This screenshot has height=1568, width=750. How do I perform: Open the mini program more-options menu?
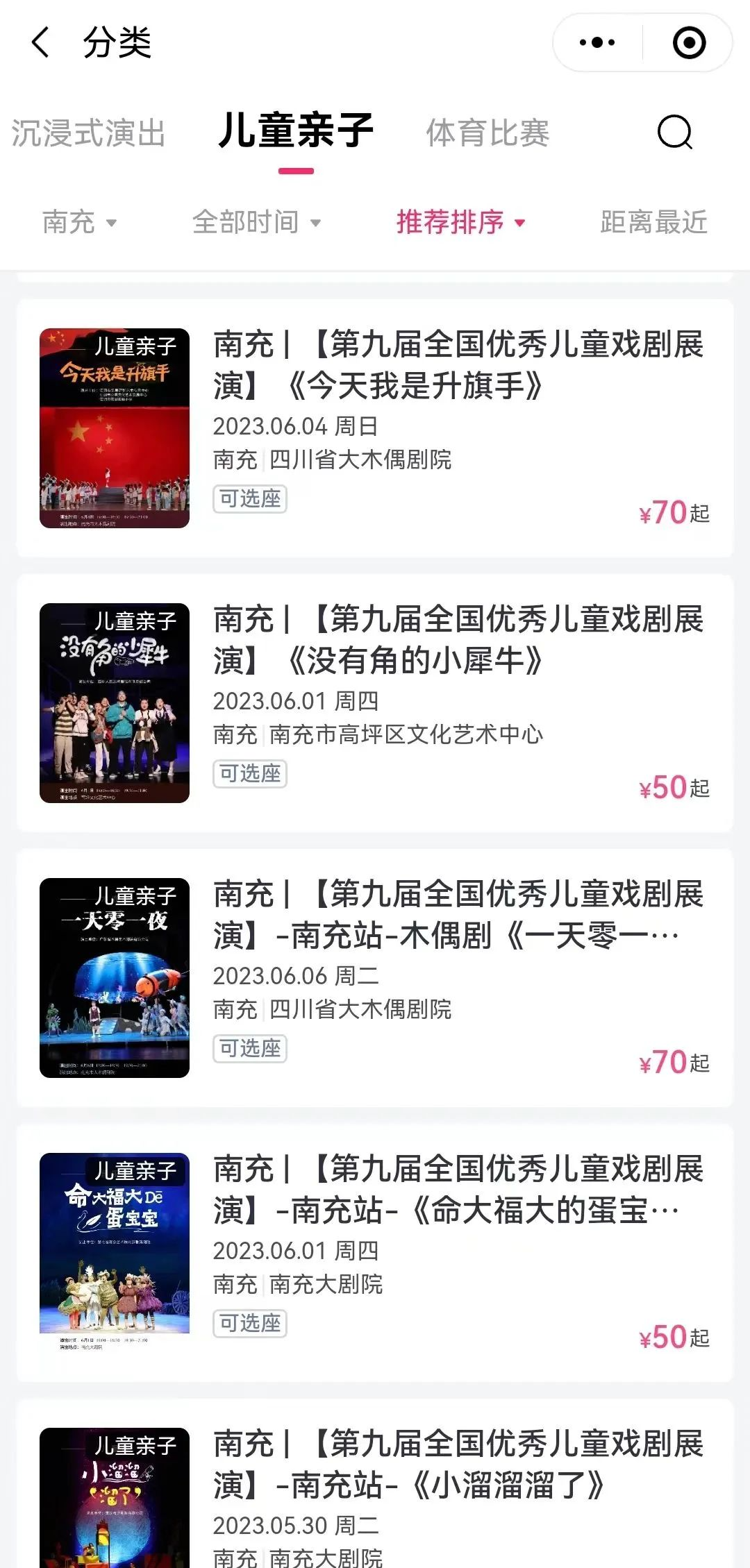pyautogui.click(x=597, y=42)
